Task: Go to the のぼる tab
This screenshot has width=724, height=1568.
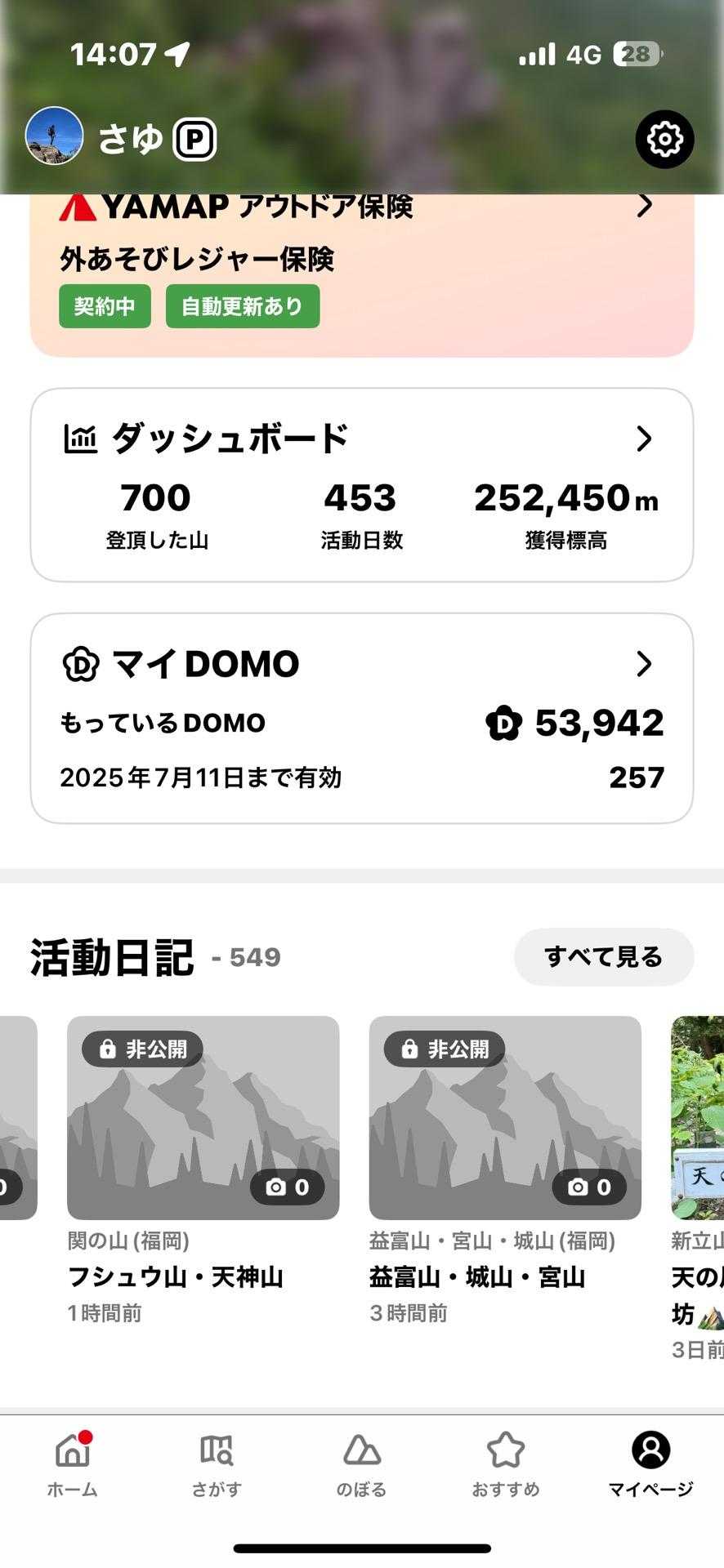Action: click(x=361, y=1465)
